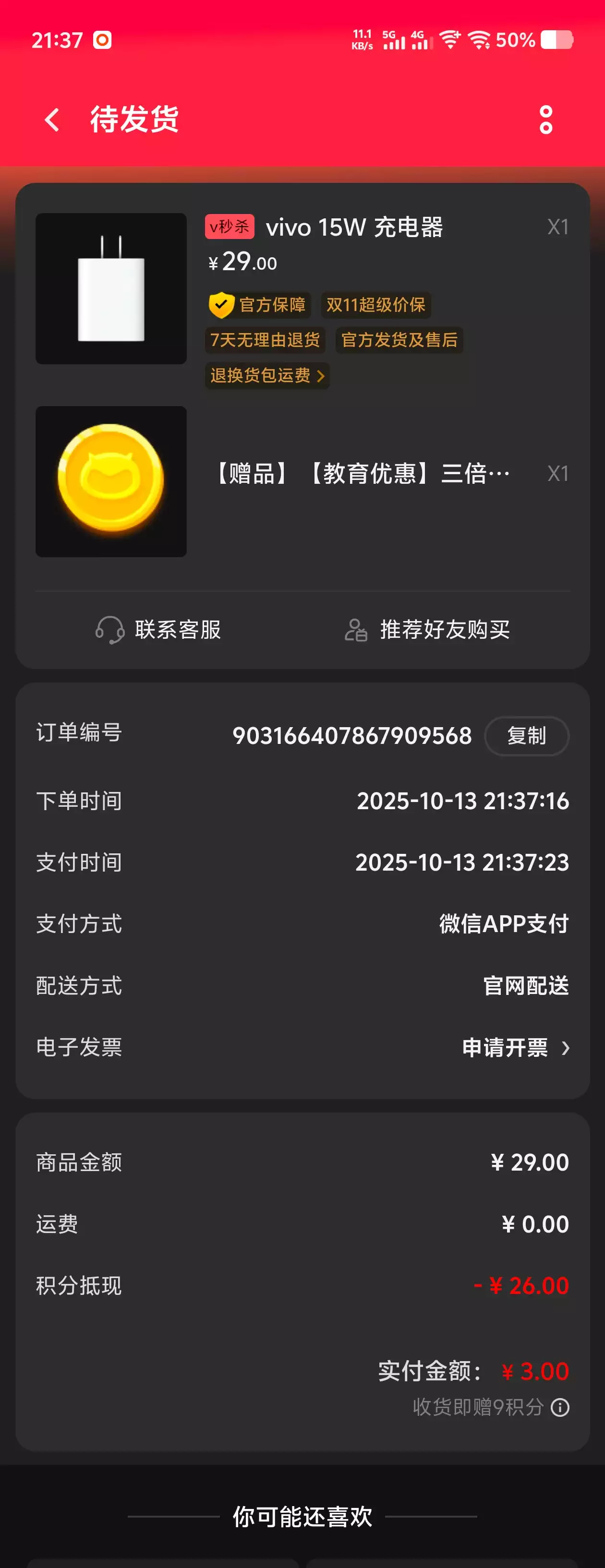Open 退换货包运费 details
This screenshot has height=1568, width=605.
[267, 376]
